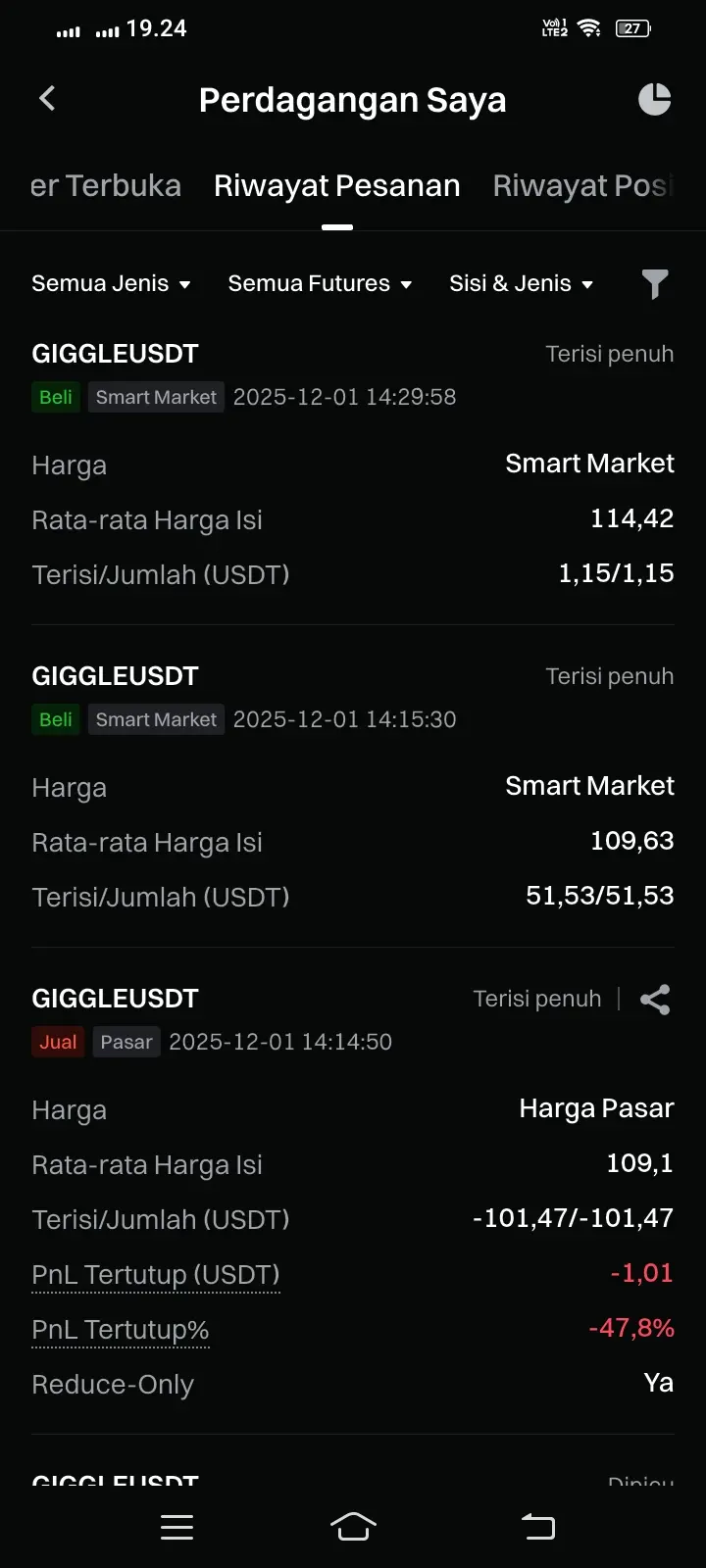Share the GIGGLEUSDT Jual order

pyautogui.click(x=654, y=1000)
